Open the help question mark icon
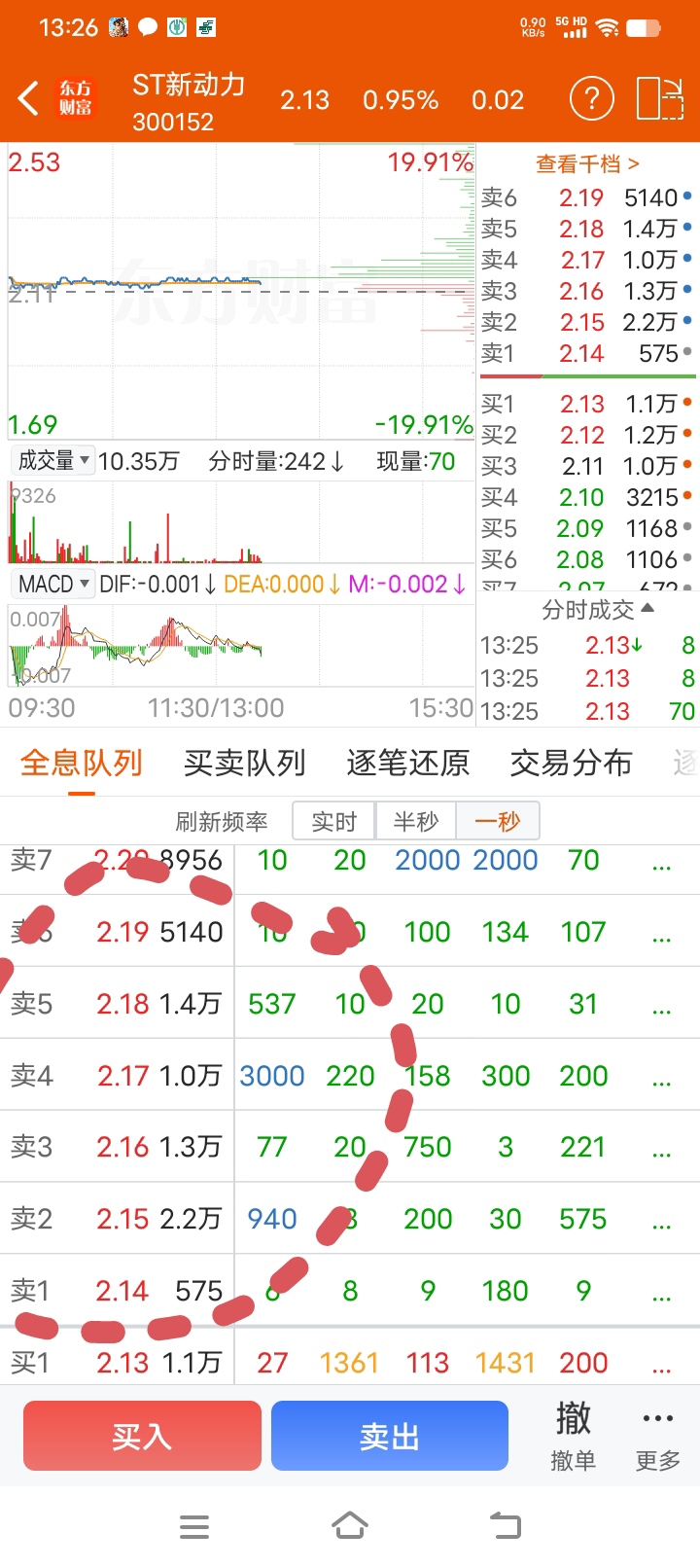Screen dimensions: 700x1568 pyautogui.click(x=591, y=99)
